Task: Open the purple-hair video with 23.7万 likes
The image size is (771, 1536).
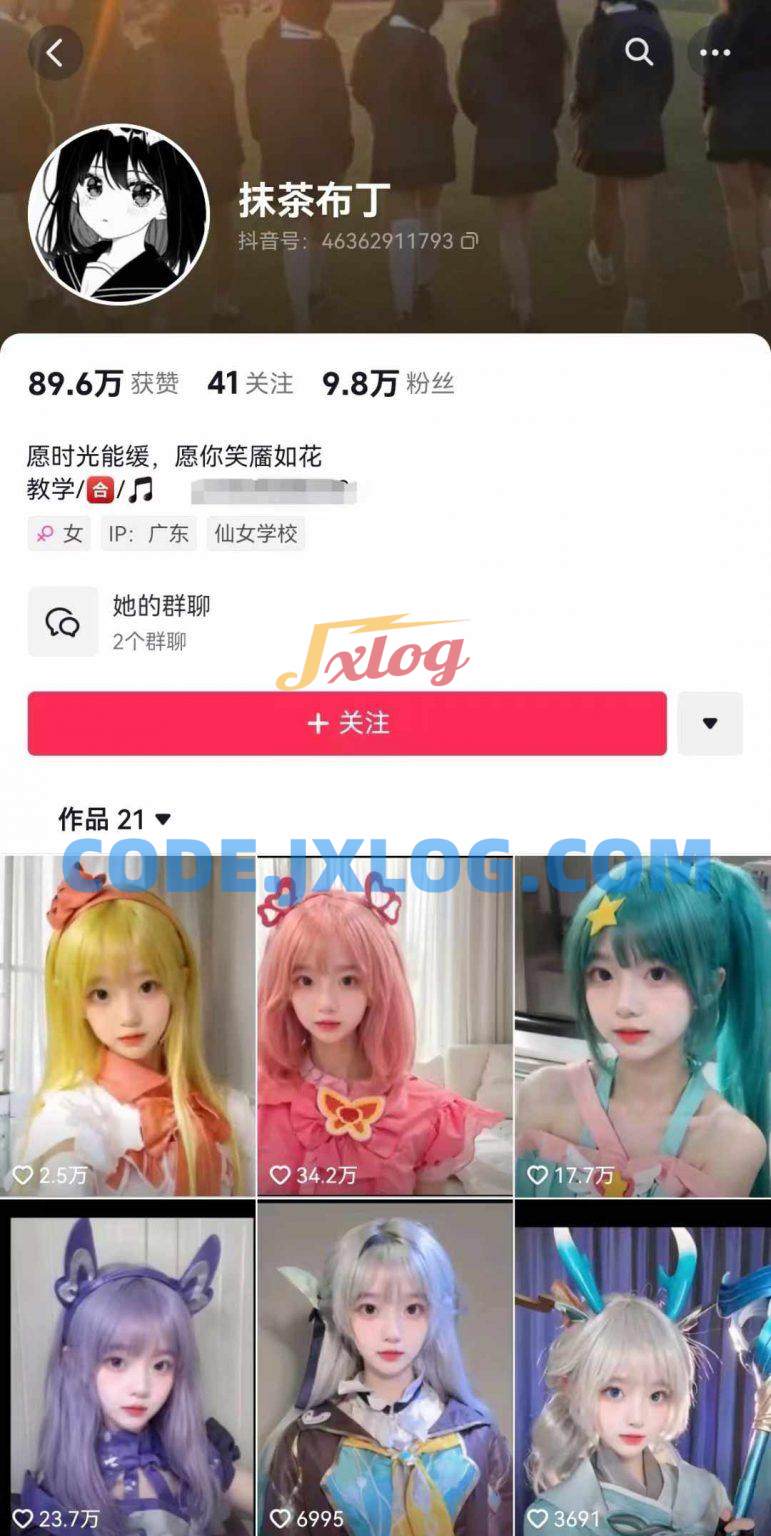Action: click(x=127, y=1370)
